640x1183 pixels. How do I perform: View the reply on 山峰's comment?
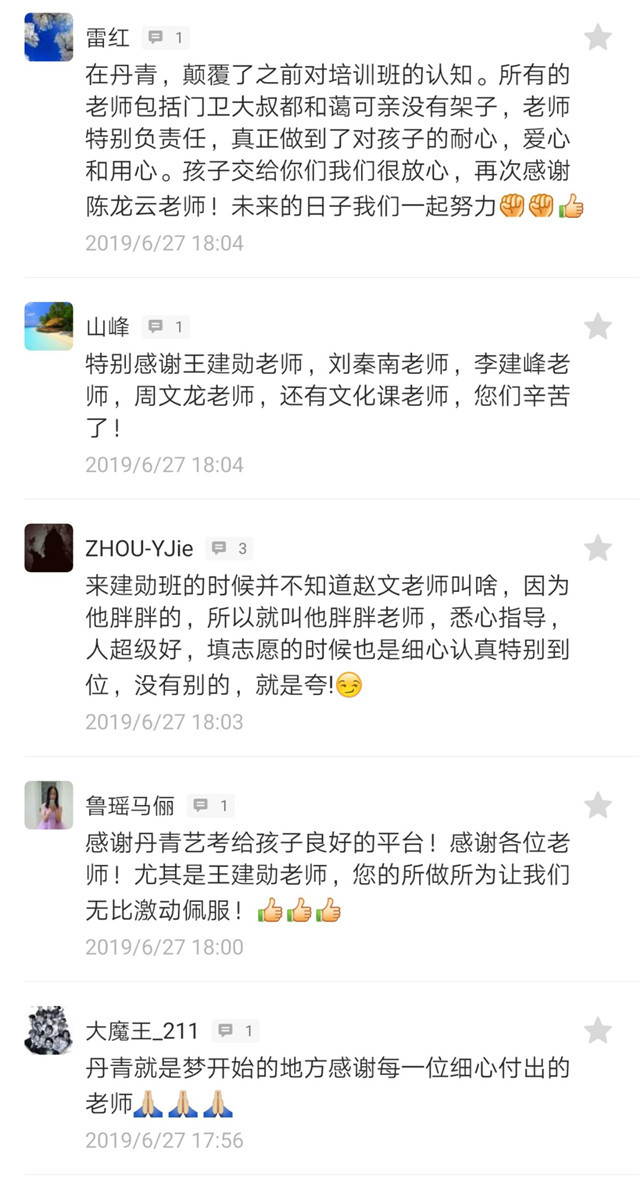tap(165, 326)
